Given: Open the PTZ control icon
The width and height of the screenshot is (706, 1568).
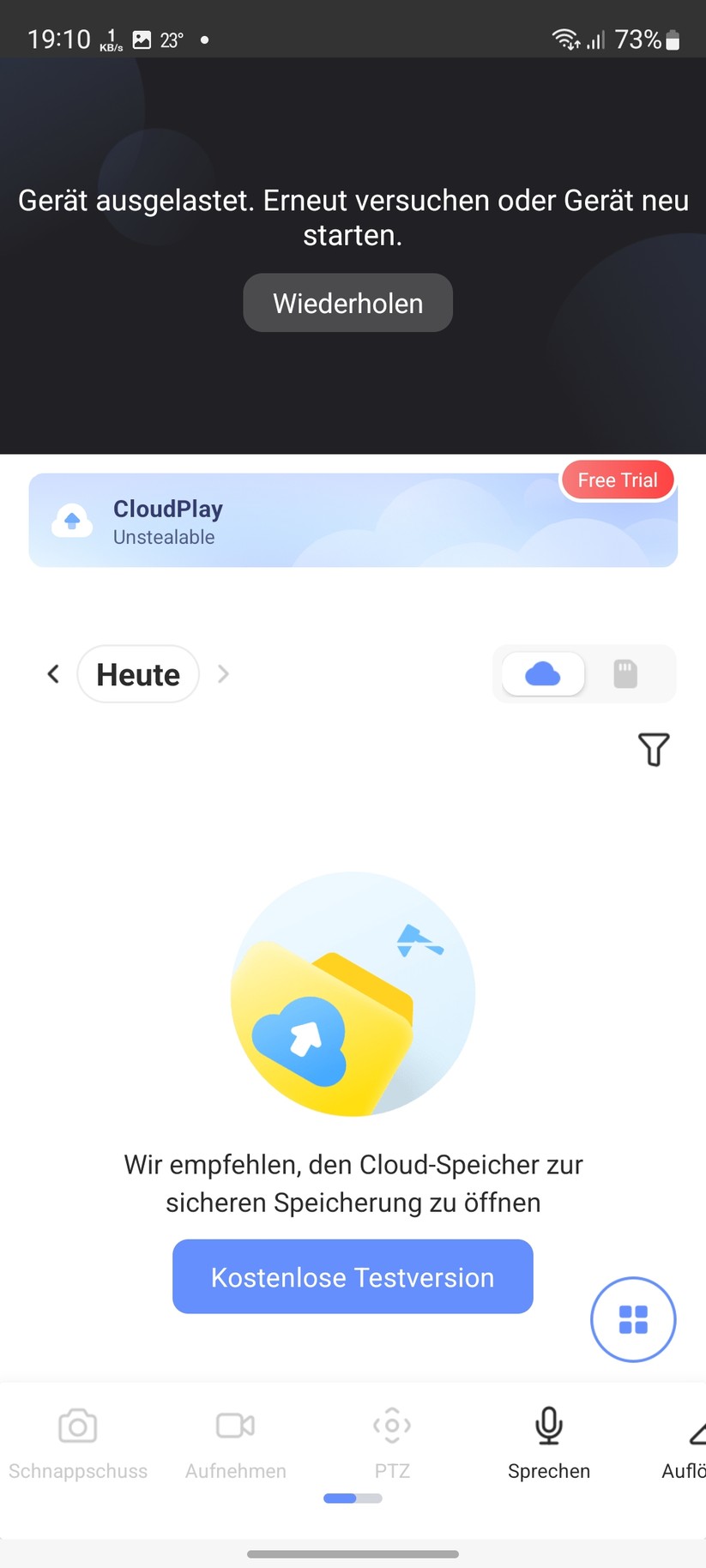Looking at the screenshot, I should [x=392, y=1426].
